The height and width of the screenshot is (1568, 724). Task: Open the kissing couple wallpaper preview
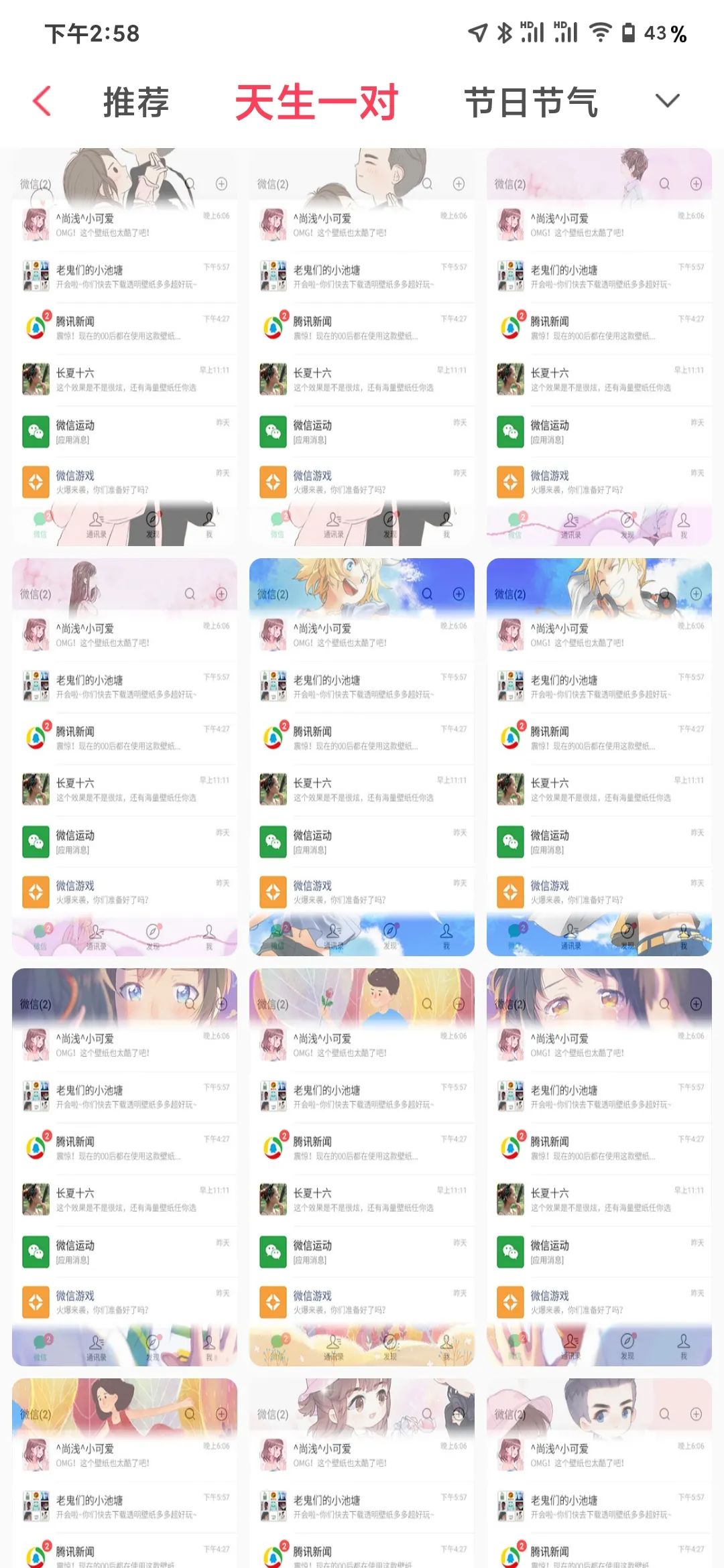(x=125, y=346)
